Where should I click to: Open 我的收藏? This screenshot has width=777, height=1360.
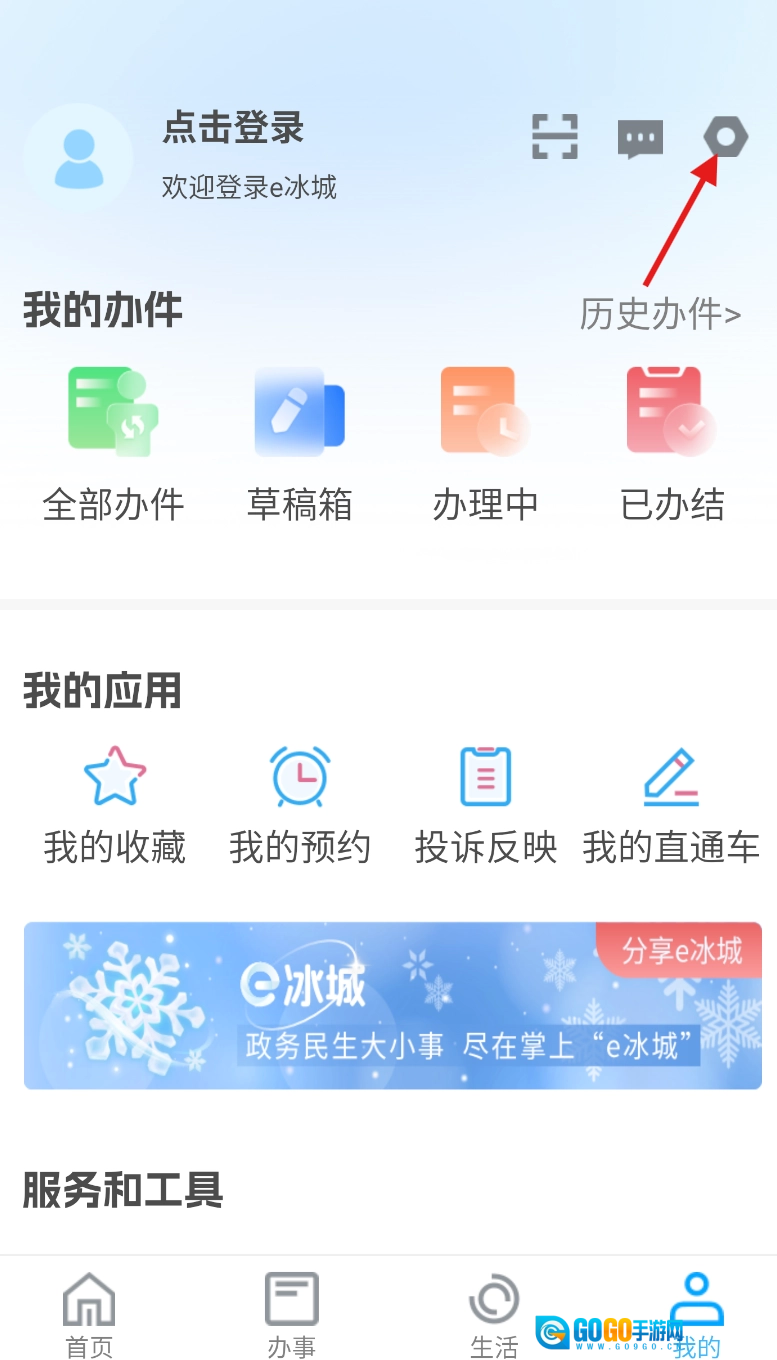point(114,806)
